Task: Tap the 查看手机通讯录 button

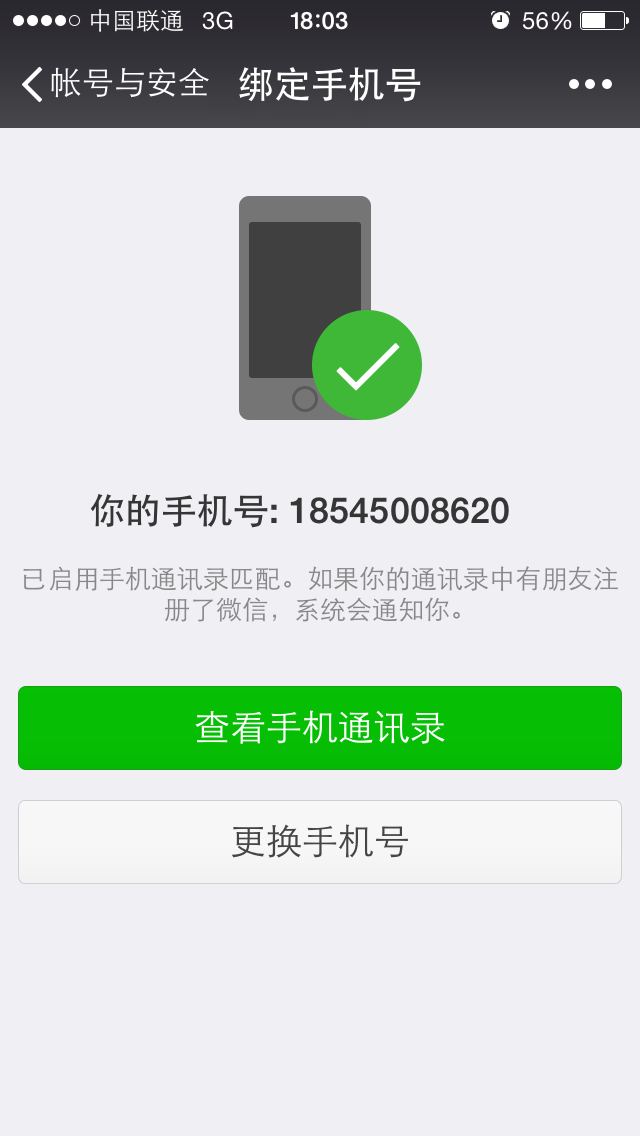Action: (320, 728)
